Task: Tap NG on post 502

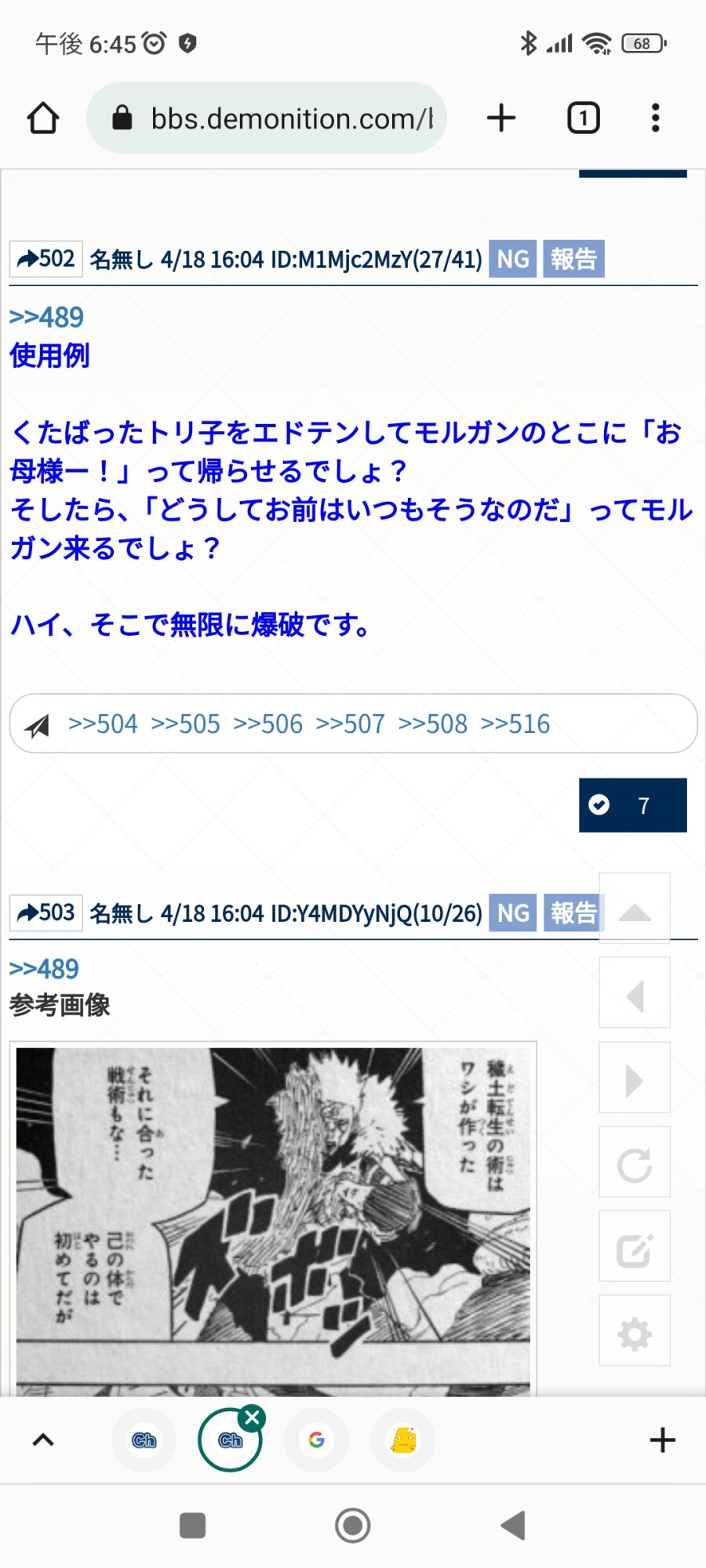Action: pos(512,259)
